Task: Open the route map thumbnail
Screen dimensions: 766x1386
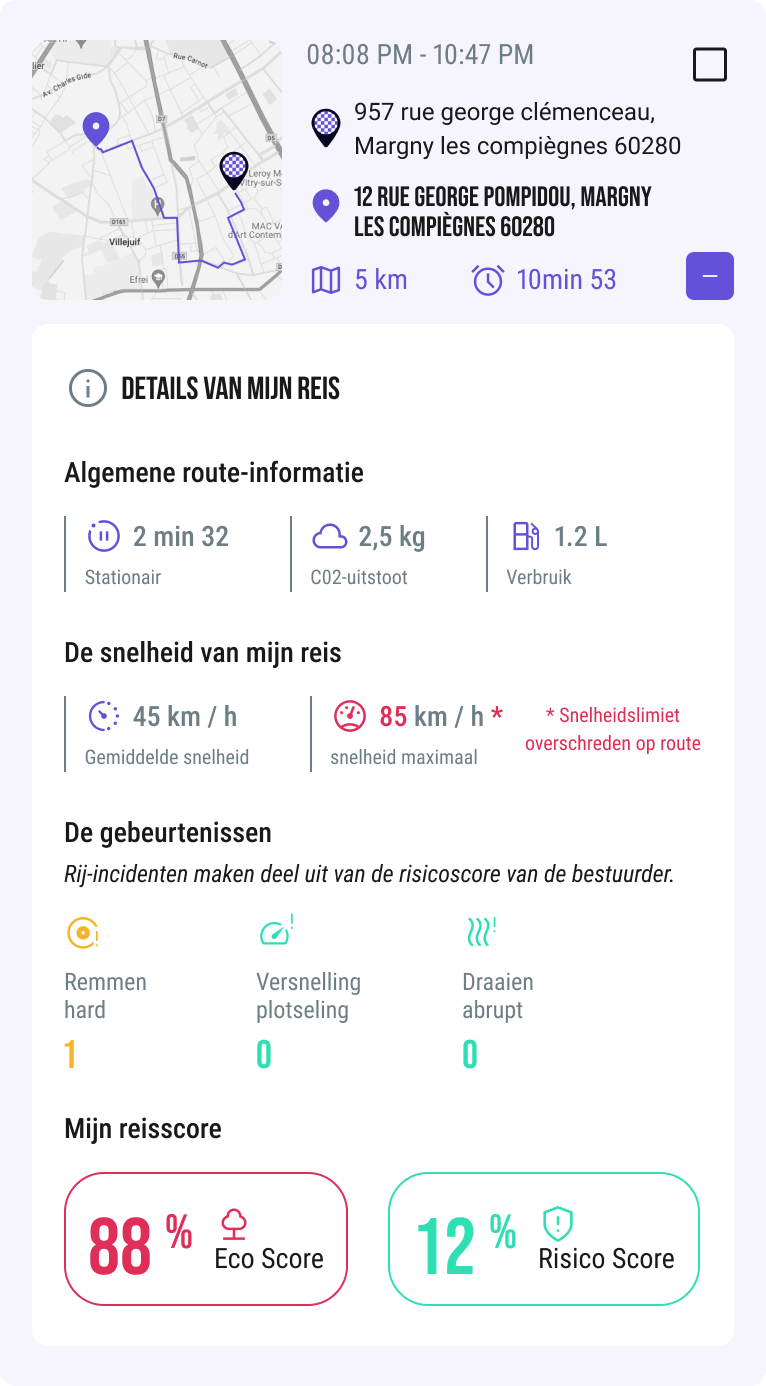Action: coord(157,170)
